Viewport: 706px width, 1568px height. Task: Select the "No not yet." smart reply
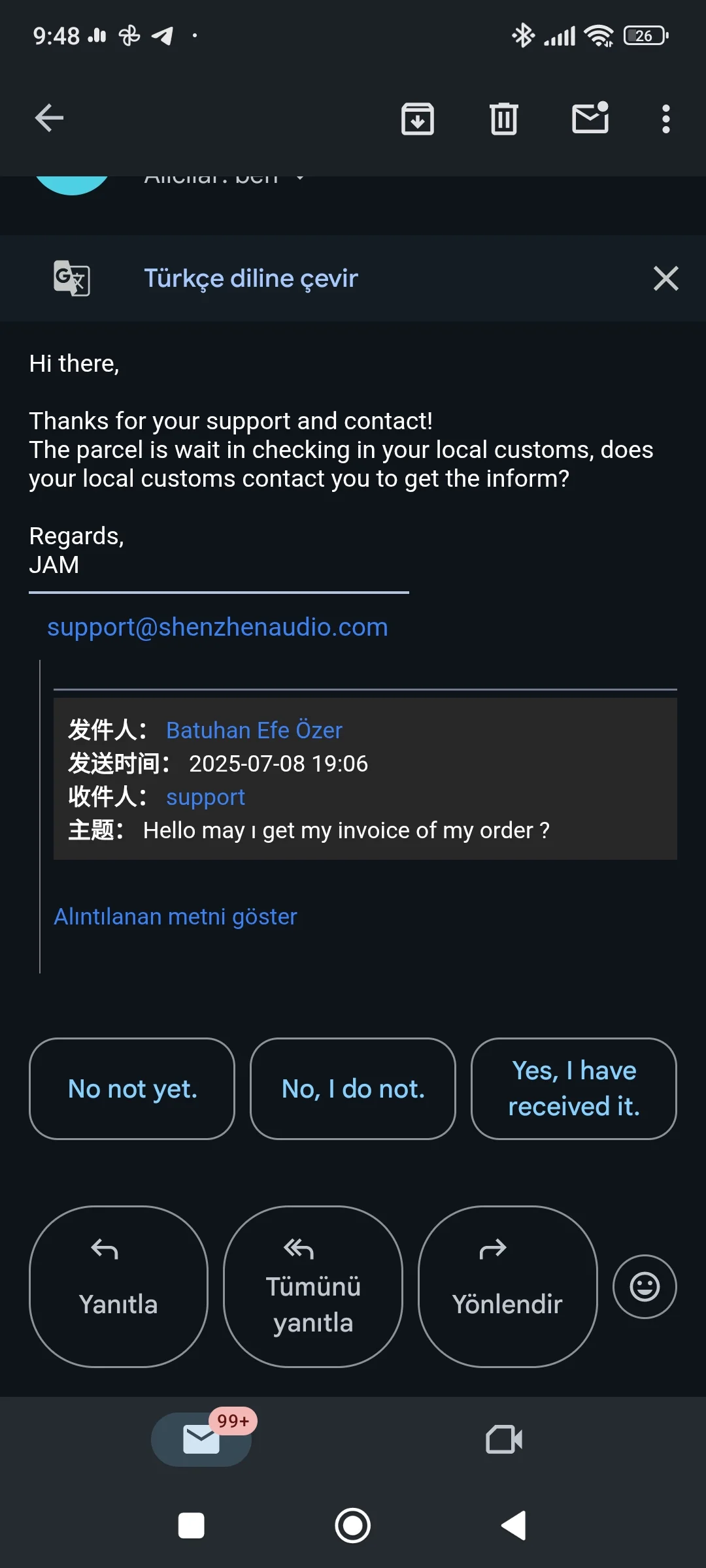[x=132, y=1089]
